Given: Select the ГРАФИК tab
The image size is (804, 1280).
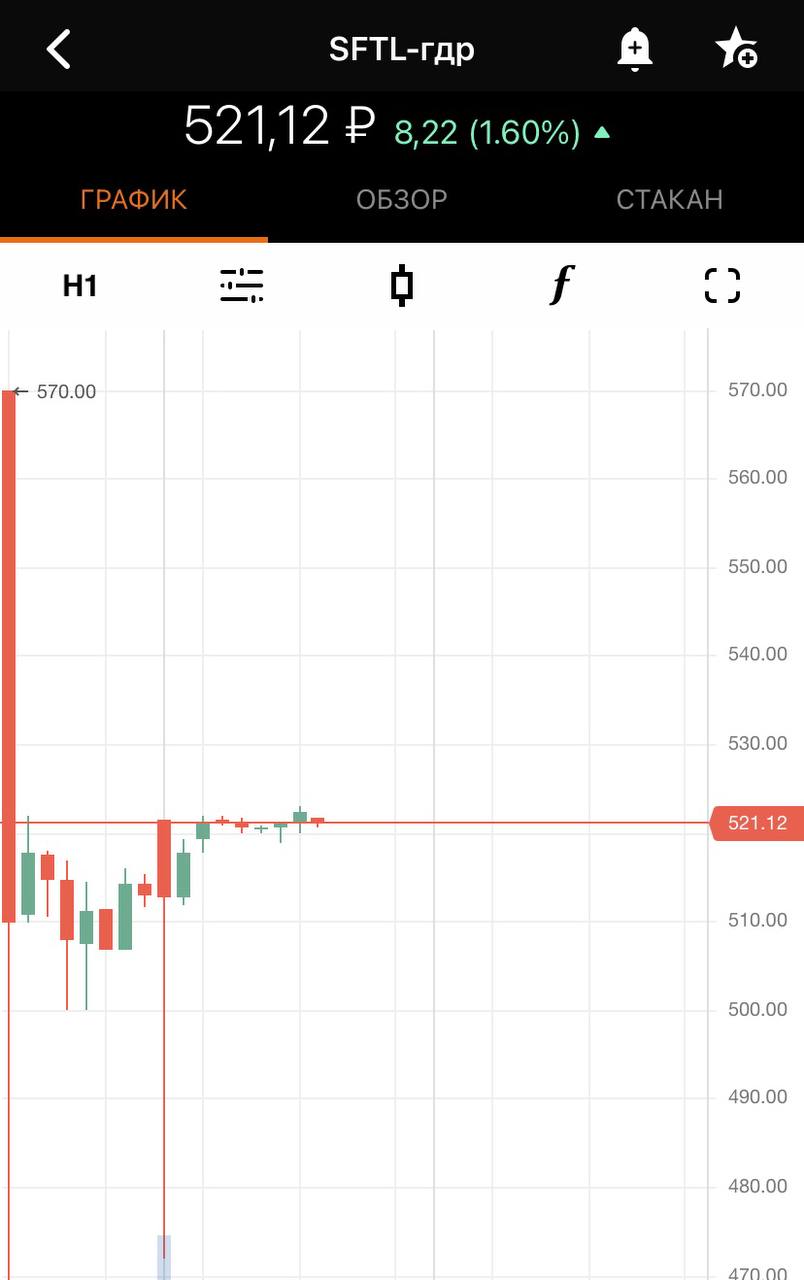Looking at the screenshot, I should coord(133,199).
